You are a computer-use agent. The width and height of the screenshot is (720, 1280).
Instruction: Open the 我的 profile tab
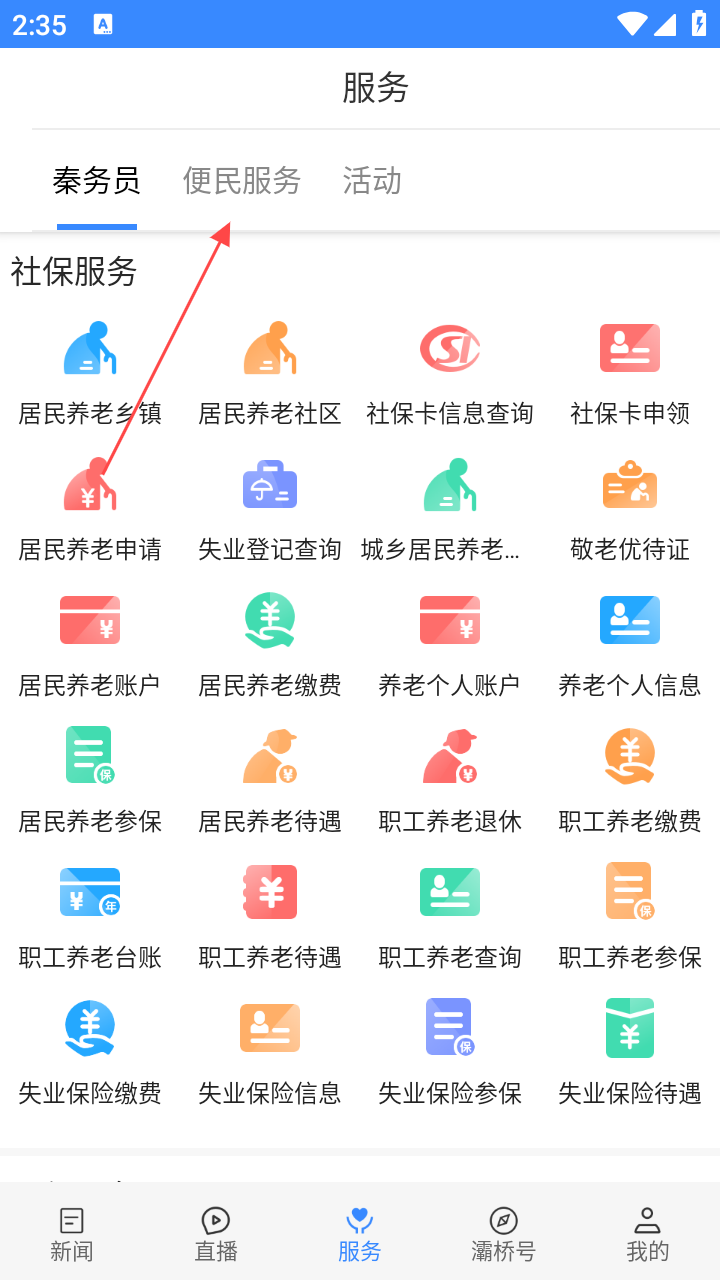pos(648,1234)
